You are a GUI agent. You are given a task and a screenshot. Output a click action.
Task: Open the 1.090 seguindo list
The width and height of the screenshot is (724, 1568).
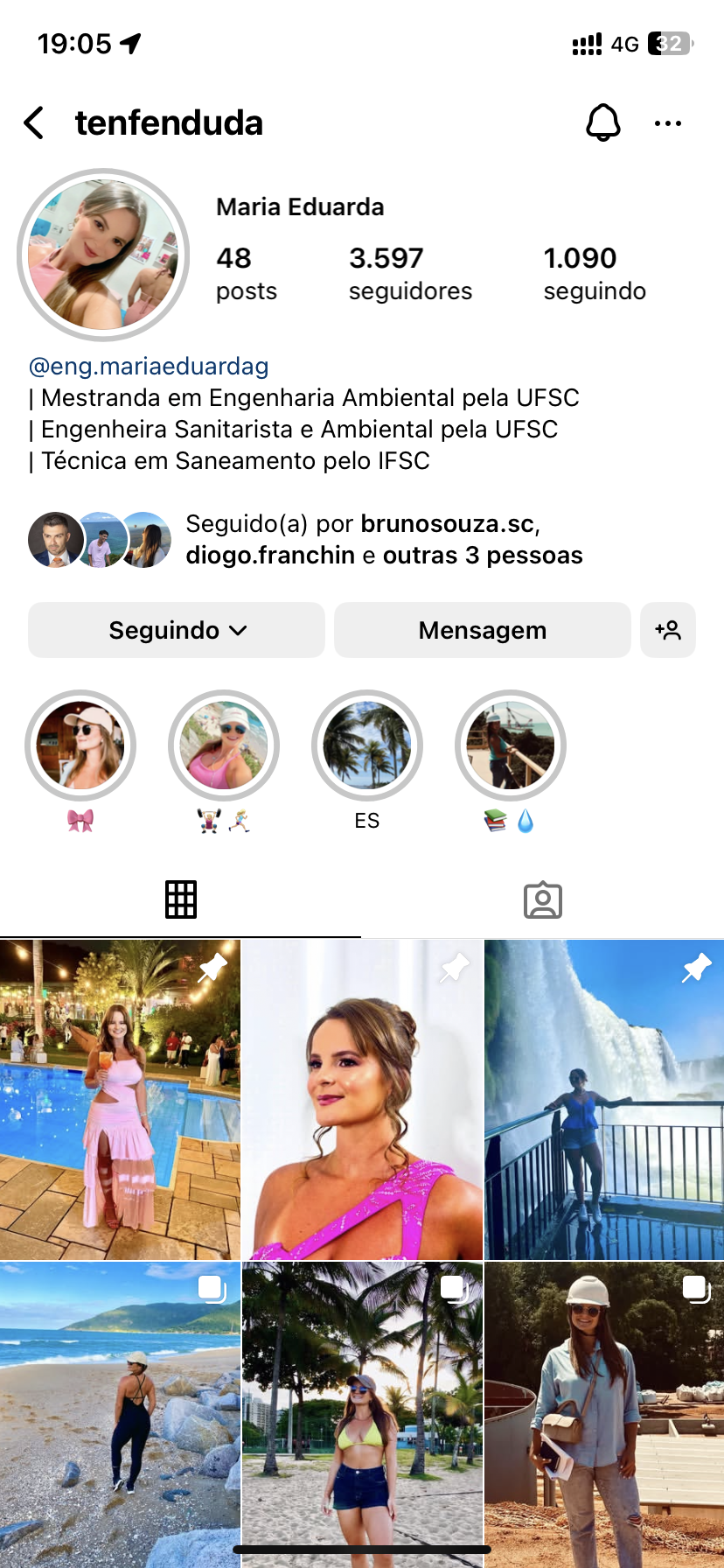(x=595, y=273)
